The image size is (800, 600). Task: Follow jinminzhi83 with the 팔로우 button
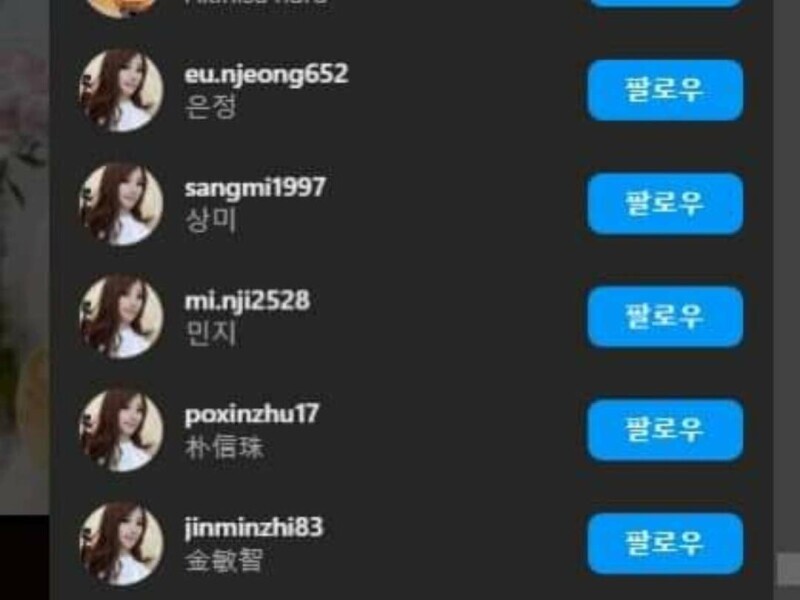665,543
